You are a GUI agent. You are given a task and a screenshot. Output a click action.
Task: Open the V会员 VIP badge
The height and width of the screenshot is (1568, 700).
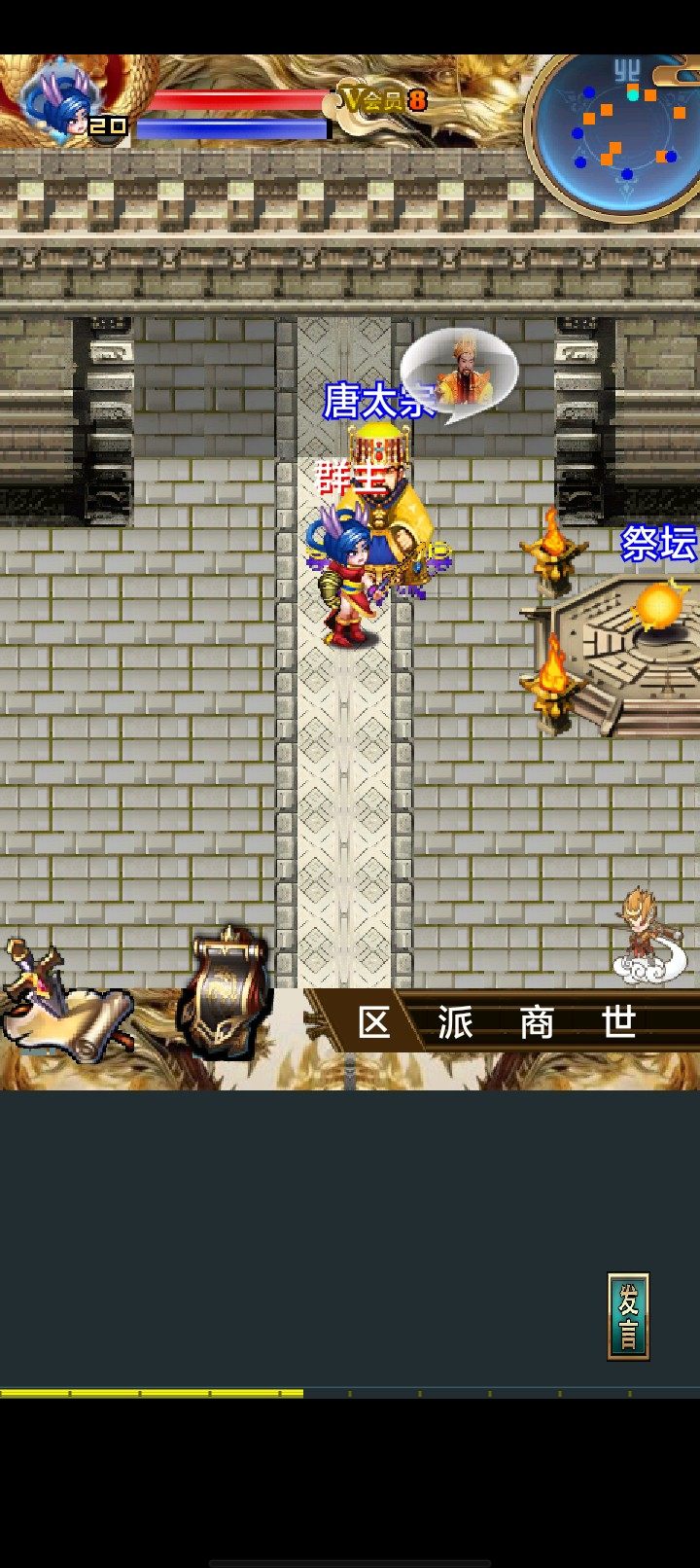[x=383, y=99]
